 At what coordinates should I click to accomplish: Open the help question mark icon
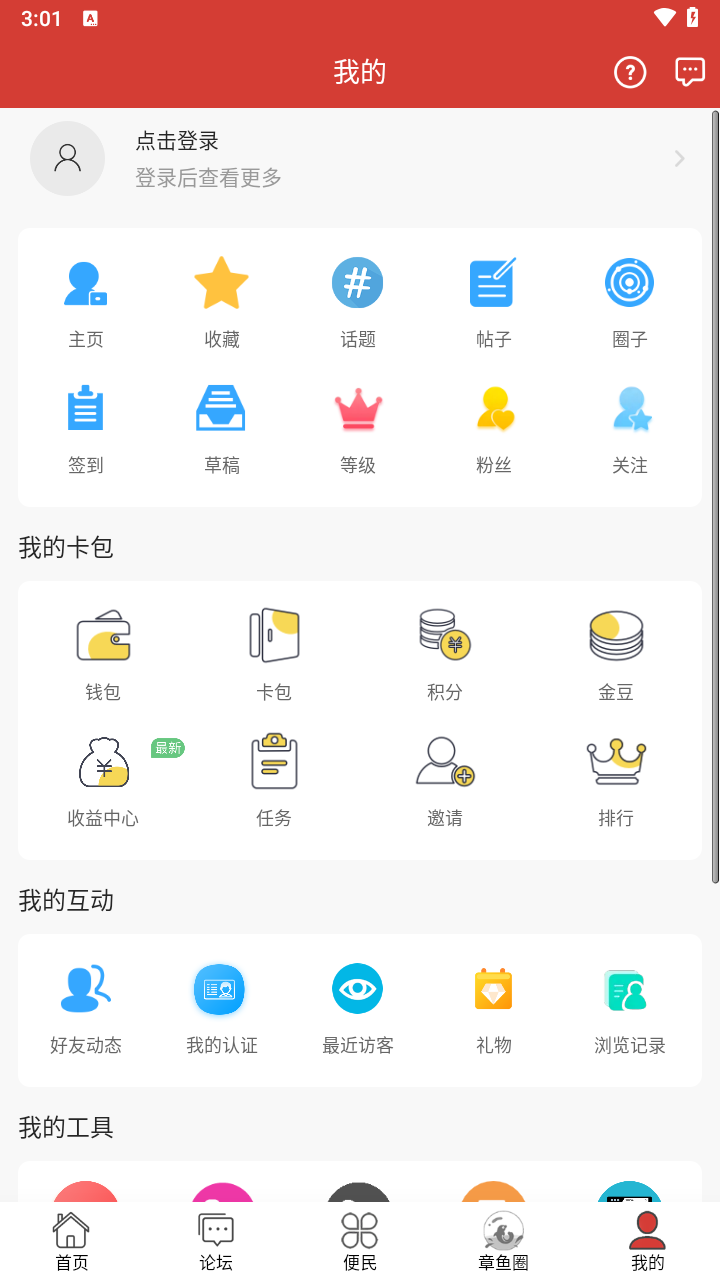[x=629, y=71]
